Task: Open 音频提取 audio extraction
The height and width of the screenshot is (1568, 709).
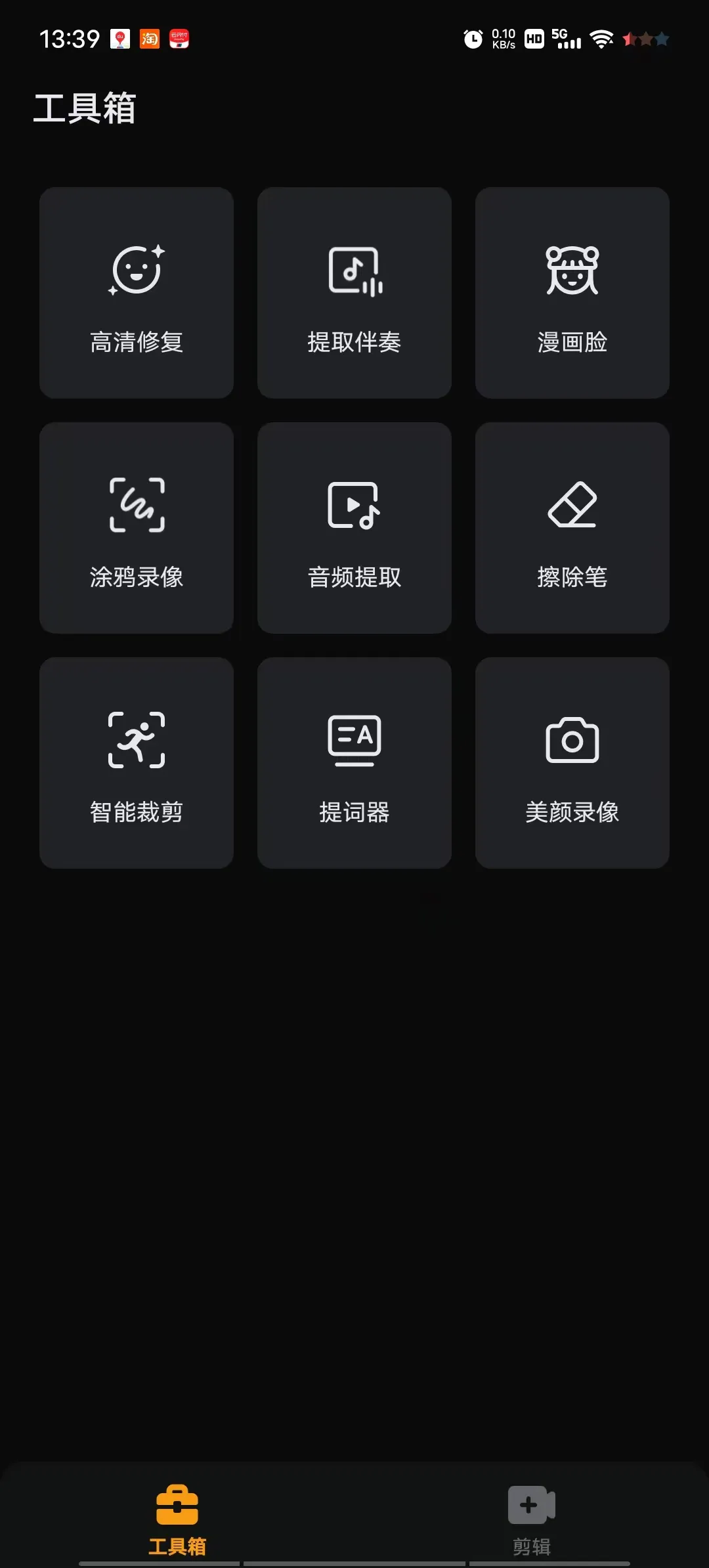Action: click(354, 528)
